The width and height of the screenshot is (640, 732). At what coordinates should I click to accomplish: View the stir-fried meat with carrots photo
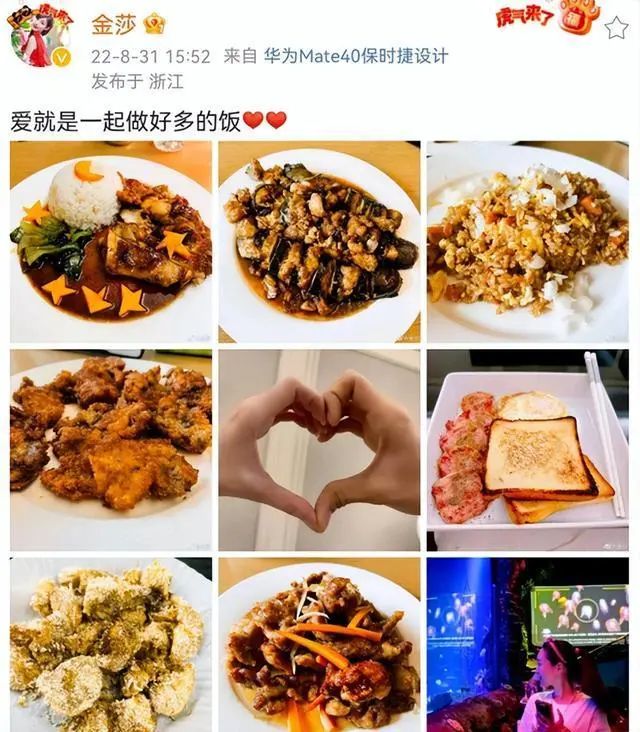(319, 645)
